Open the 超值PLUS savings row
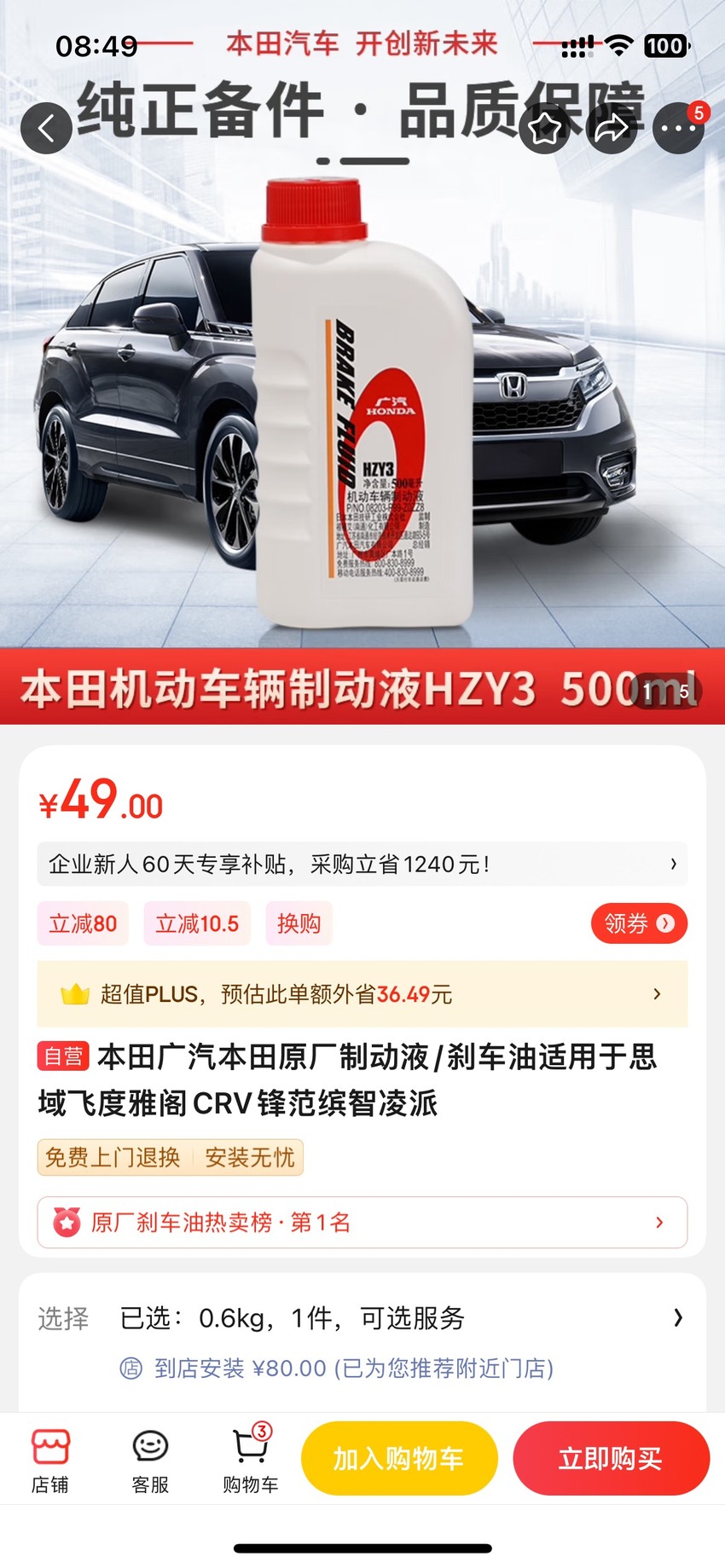The width and height of the screenshot is (725, 1568). coord(362,994)
